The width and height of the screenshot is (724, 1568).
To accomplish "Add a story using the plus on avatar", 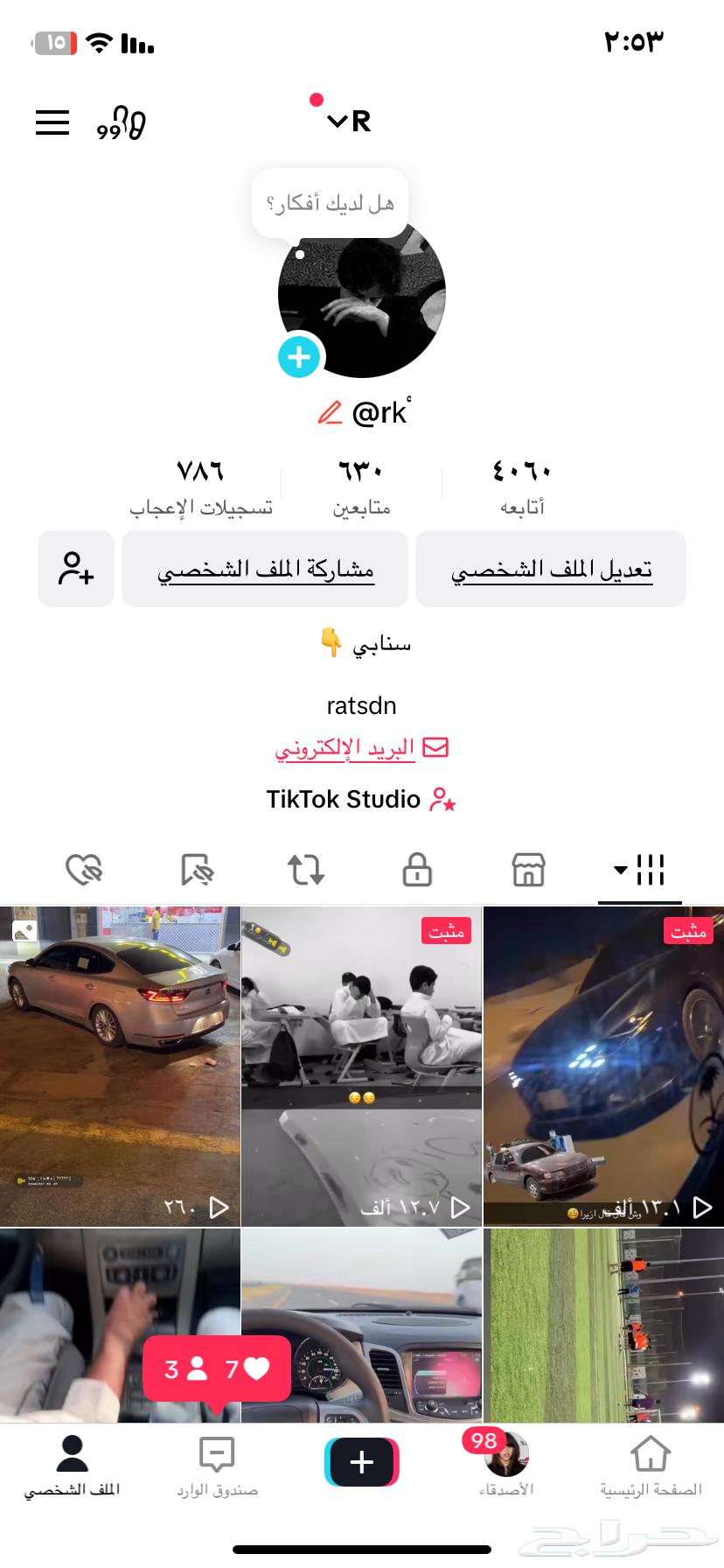I will [298, 357].
